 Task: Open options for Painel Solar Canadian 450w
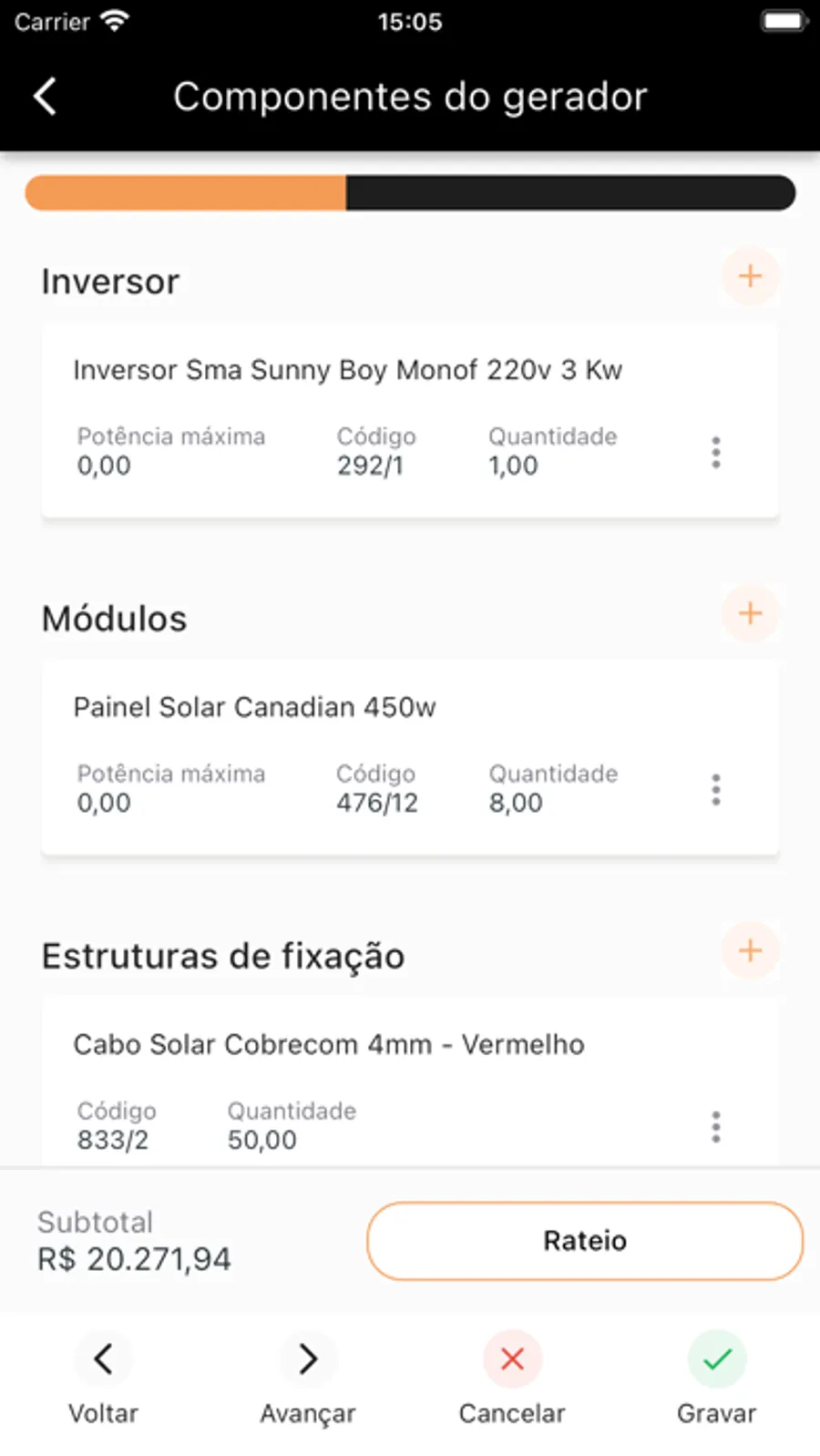[x=716, y=789]
